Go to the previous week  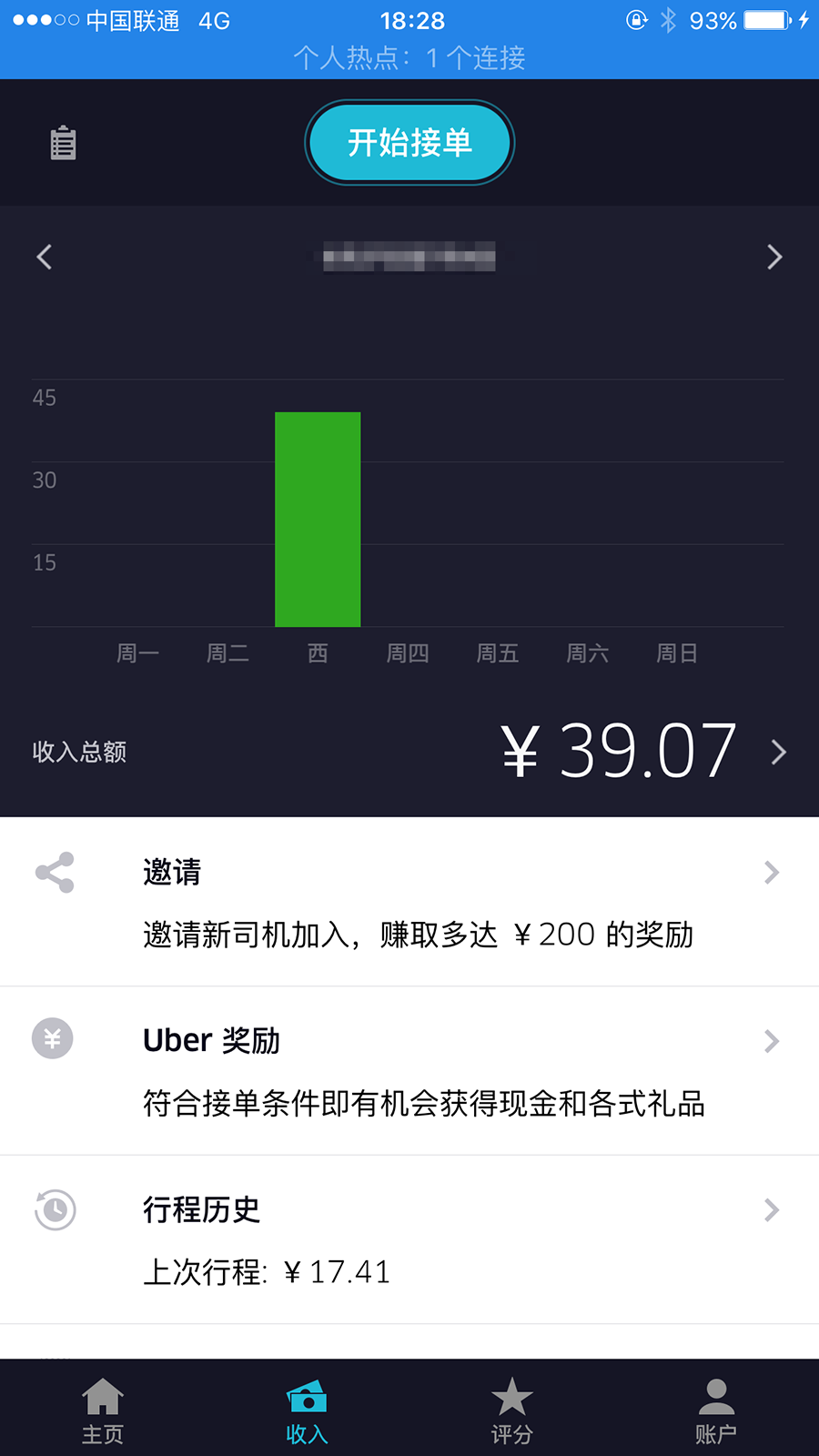(x=45, y=258)
